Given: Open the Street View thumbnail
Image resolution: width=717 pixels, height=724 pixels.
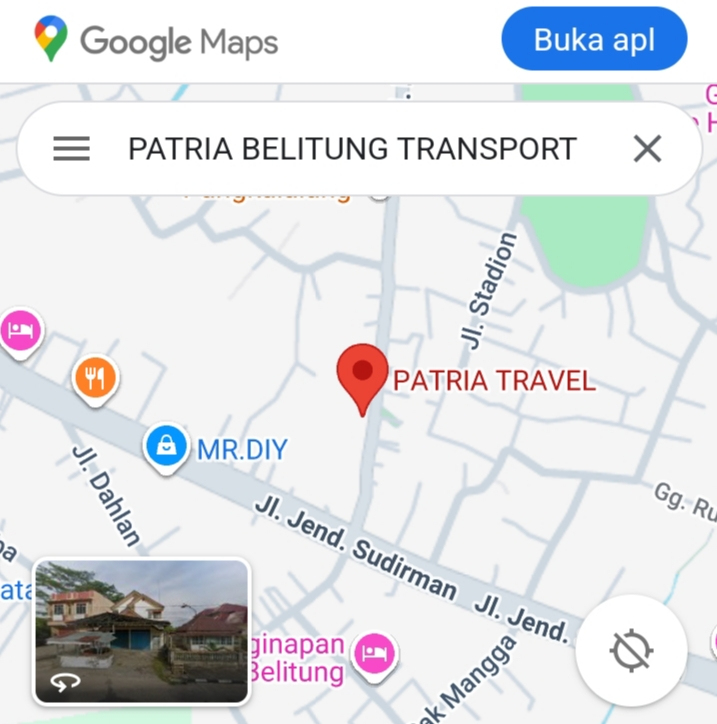Looking at the screenshot, I should [x=141, y=631].
